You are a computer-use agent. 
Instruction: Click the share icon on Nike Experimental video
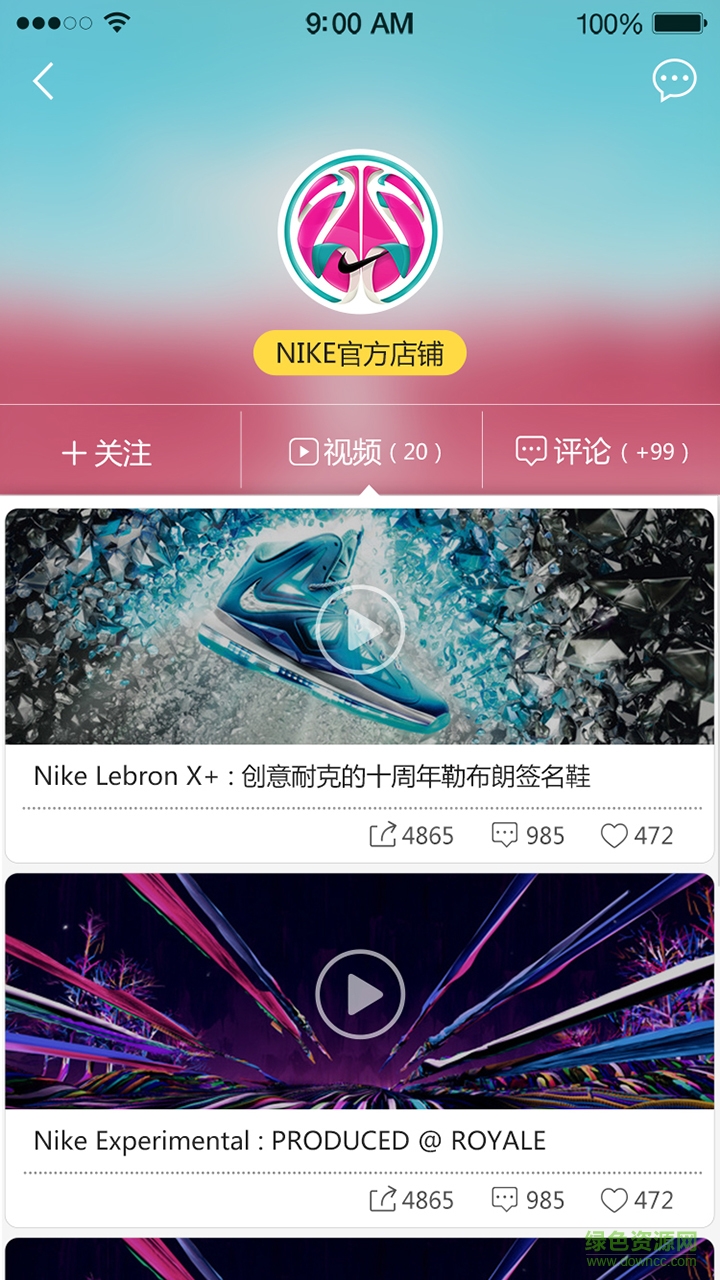pyautogui.click(x=381, y=1199)
